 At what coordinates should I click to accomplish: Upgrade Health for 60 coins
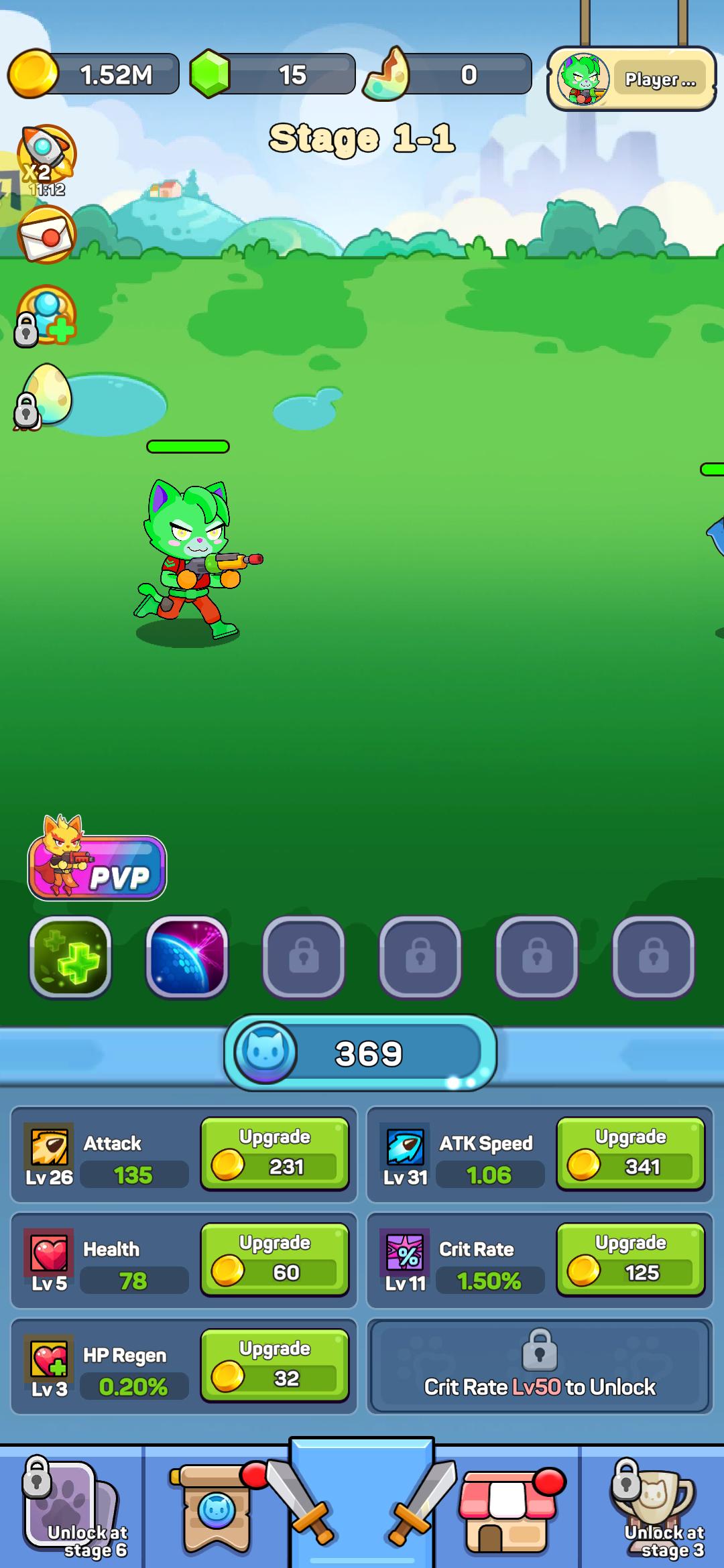[274, 1259]
